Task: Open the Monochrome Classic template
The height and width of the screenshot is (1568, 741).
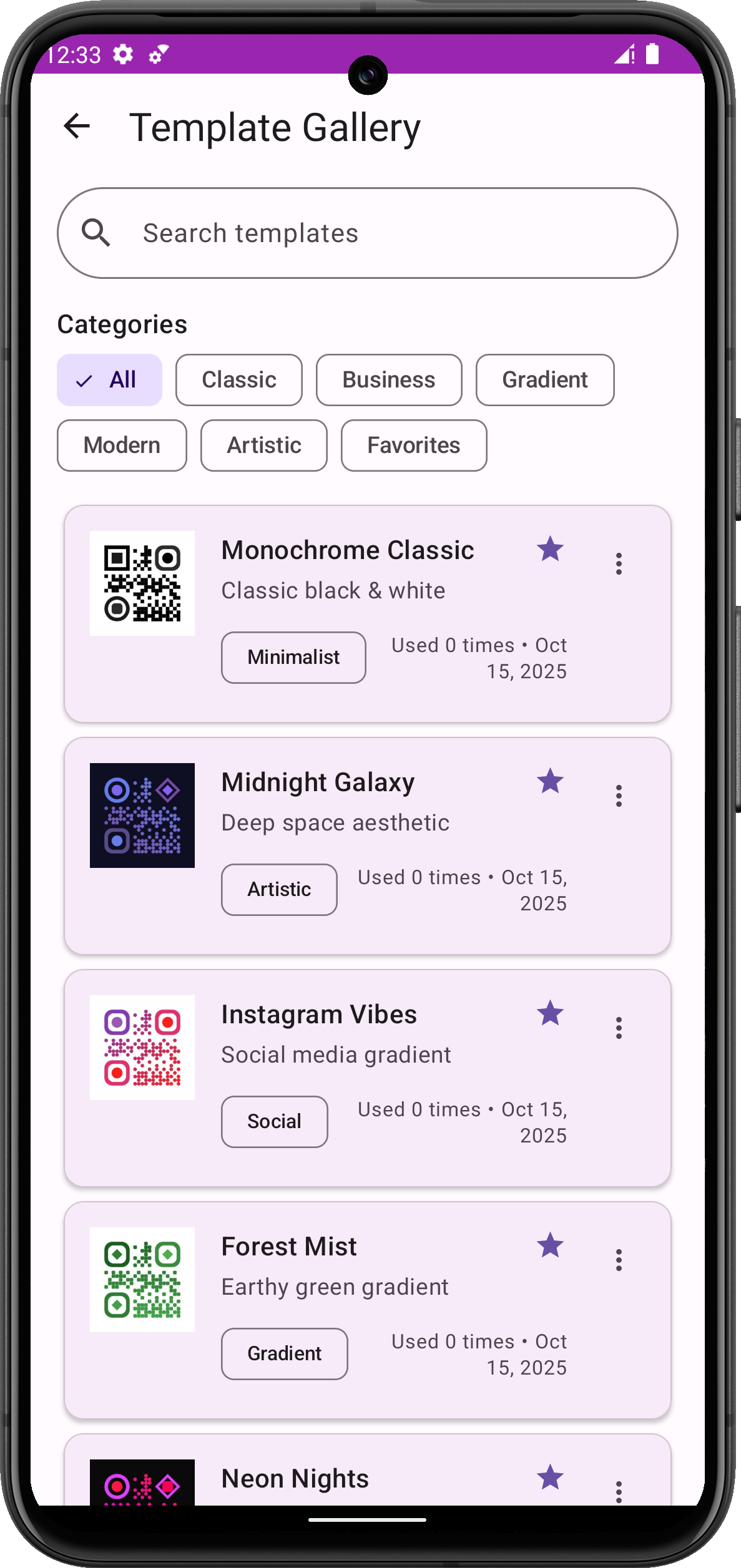Action: (347, 551)
